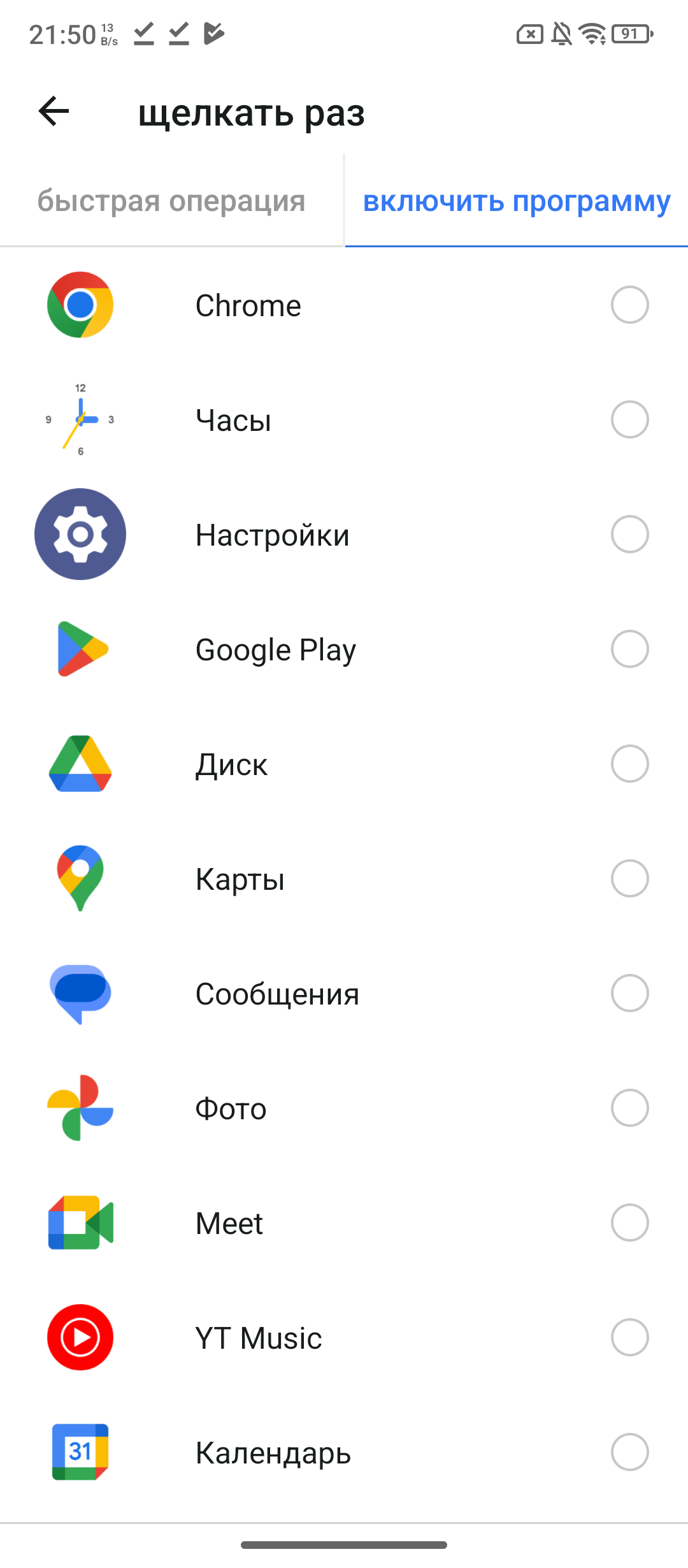The image size is (688, 1568).
Task: Open the включить программу tab
Action: coord(516,201)
